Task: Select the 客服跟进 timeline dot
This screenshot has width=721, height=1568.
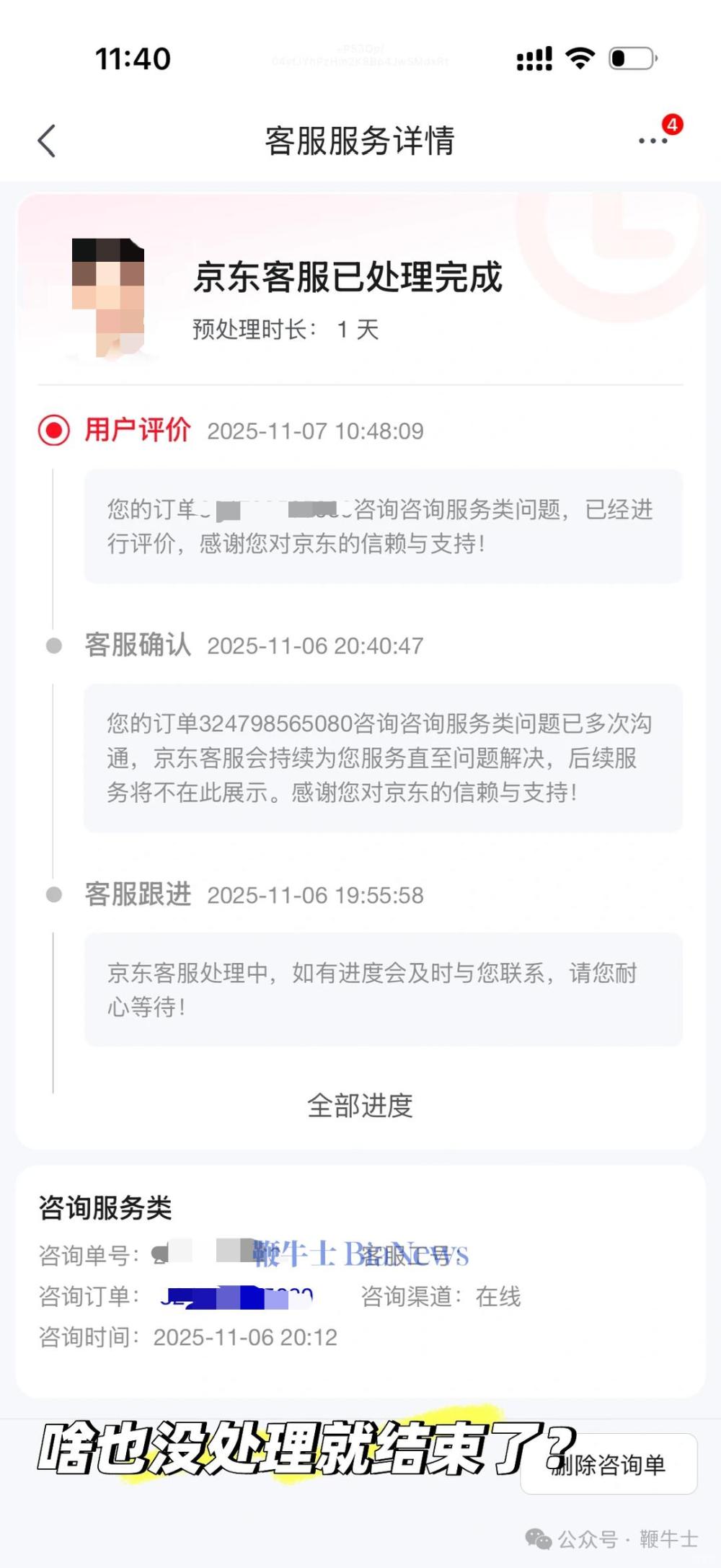Action: tap(54, 895)
